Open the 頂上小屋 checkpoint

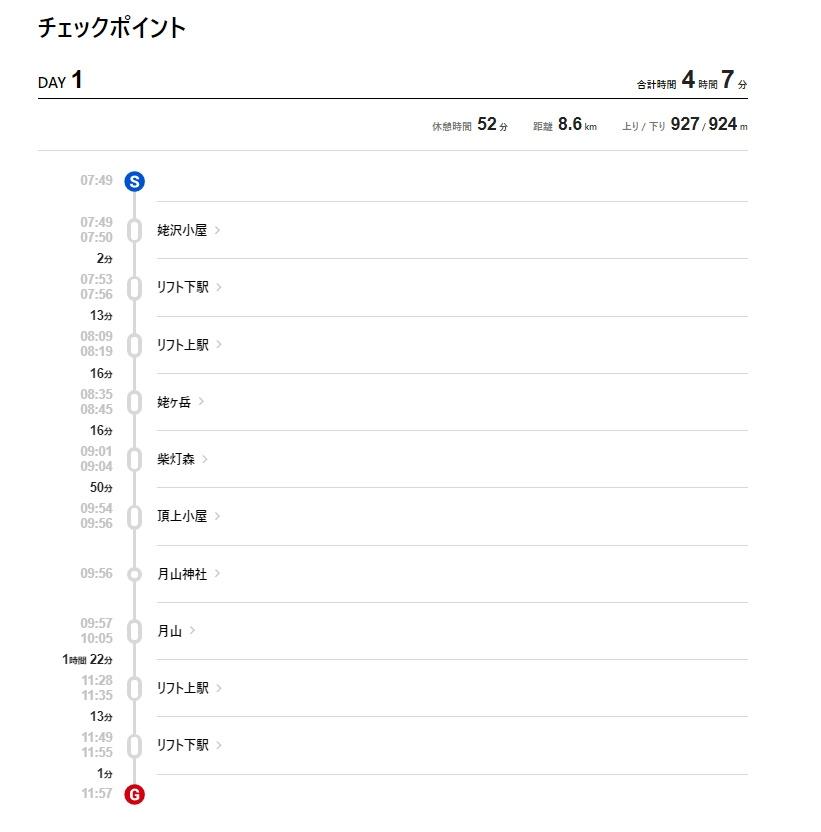pyautogui.click(x=182, y=516)
